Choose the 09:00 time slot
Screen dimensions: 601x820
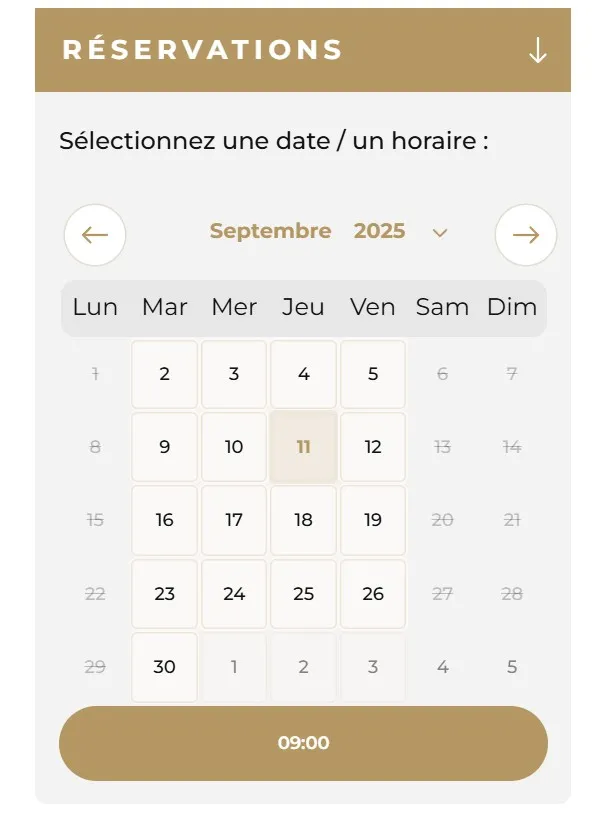303,743
